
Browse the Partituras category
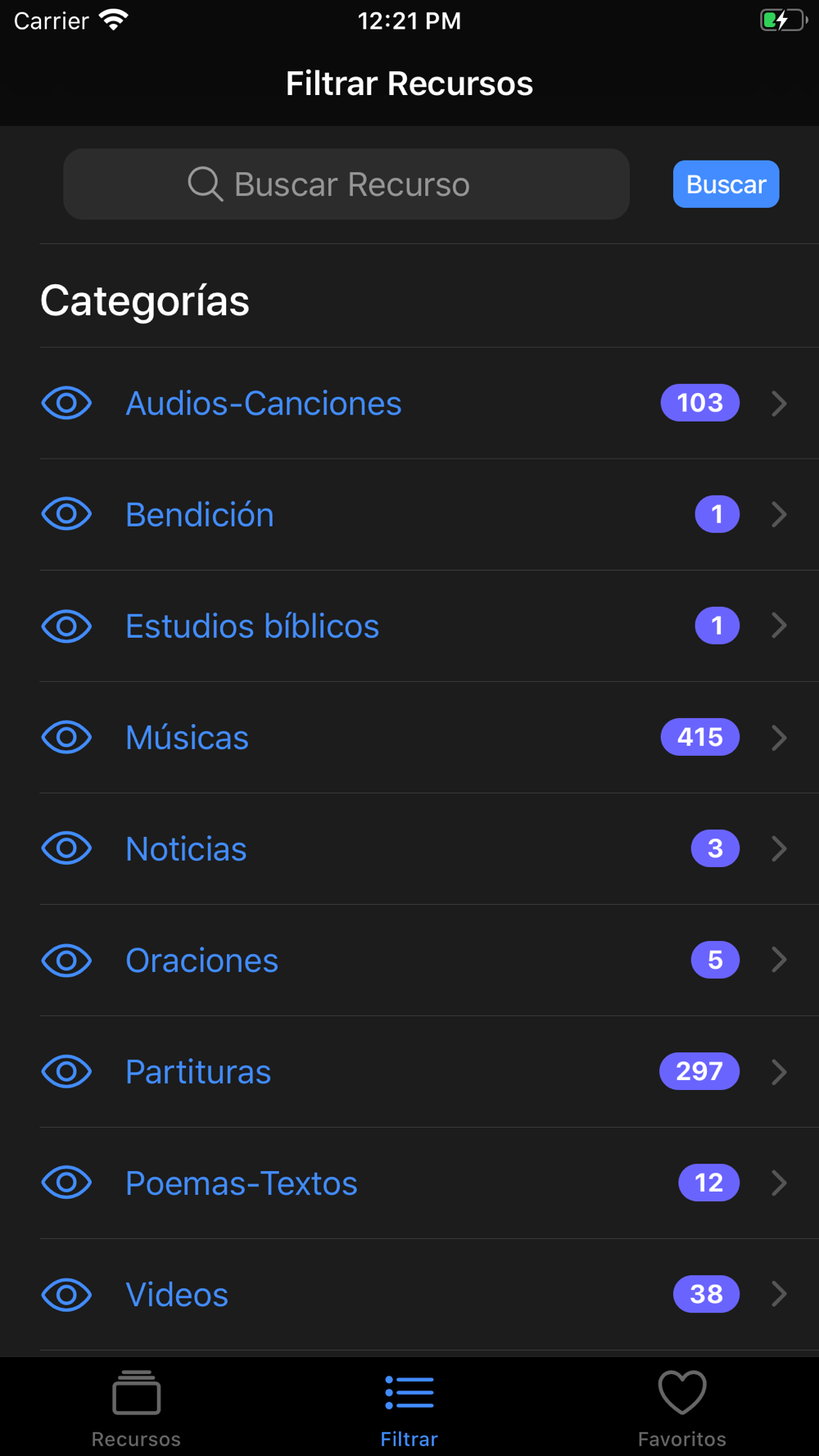tap(429, 1071)
